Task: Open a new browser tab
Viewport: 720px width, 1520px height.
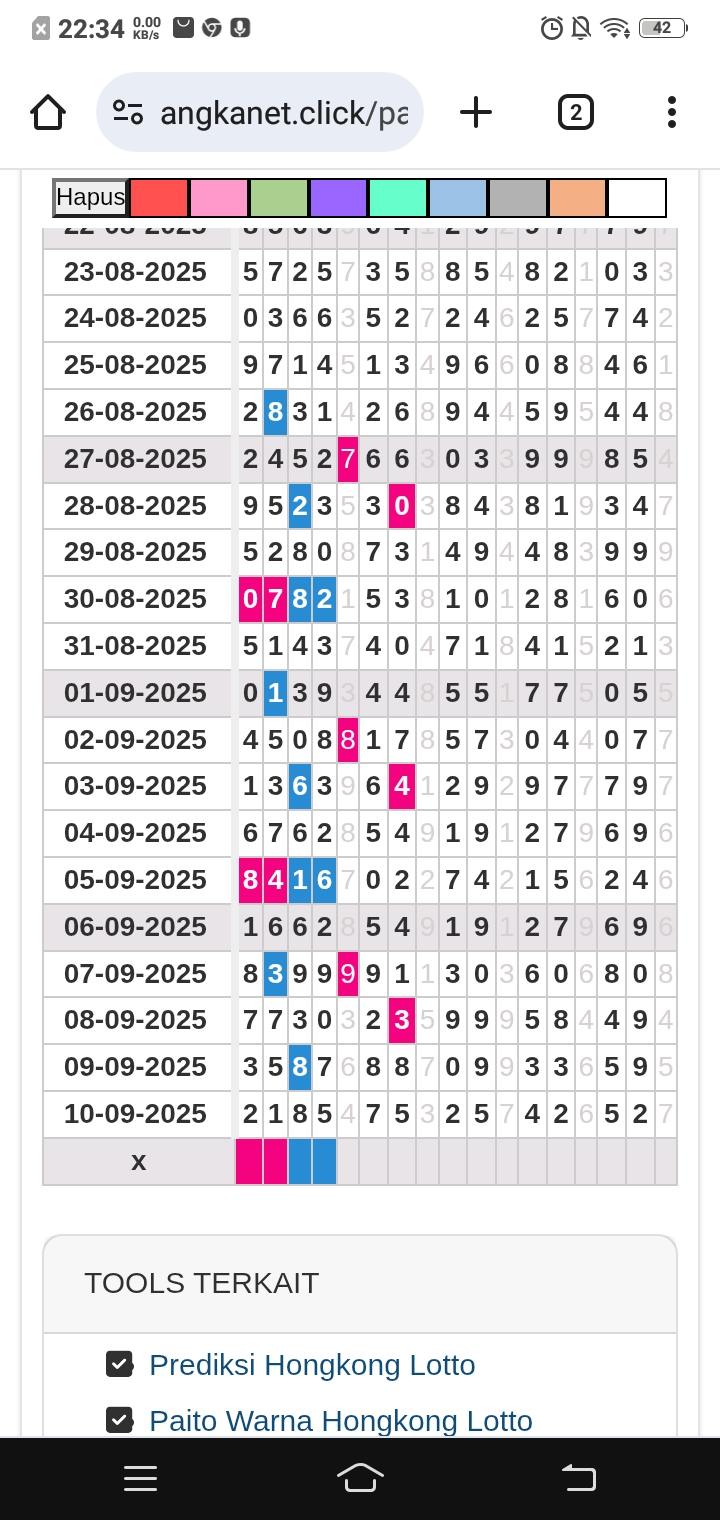Action: pos(476,113)
